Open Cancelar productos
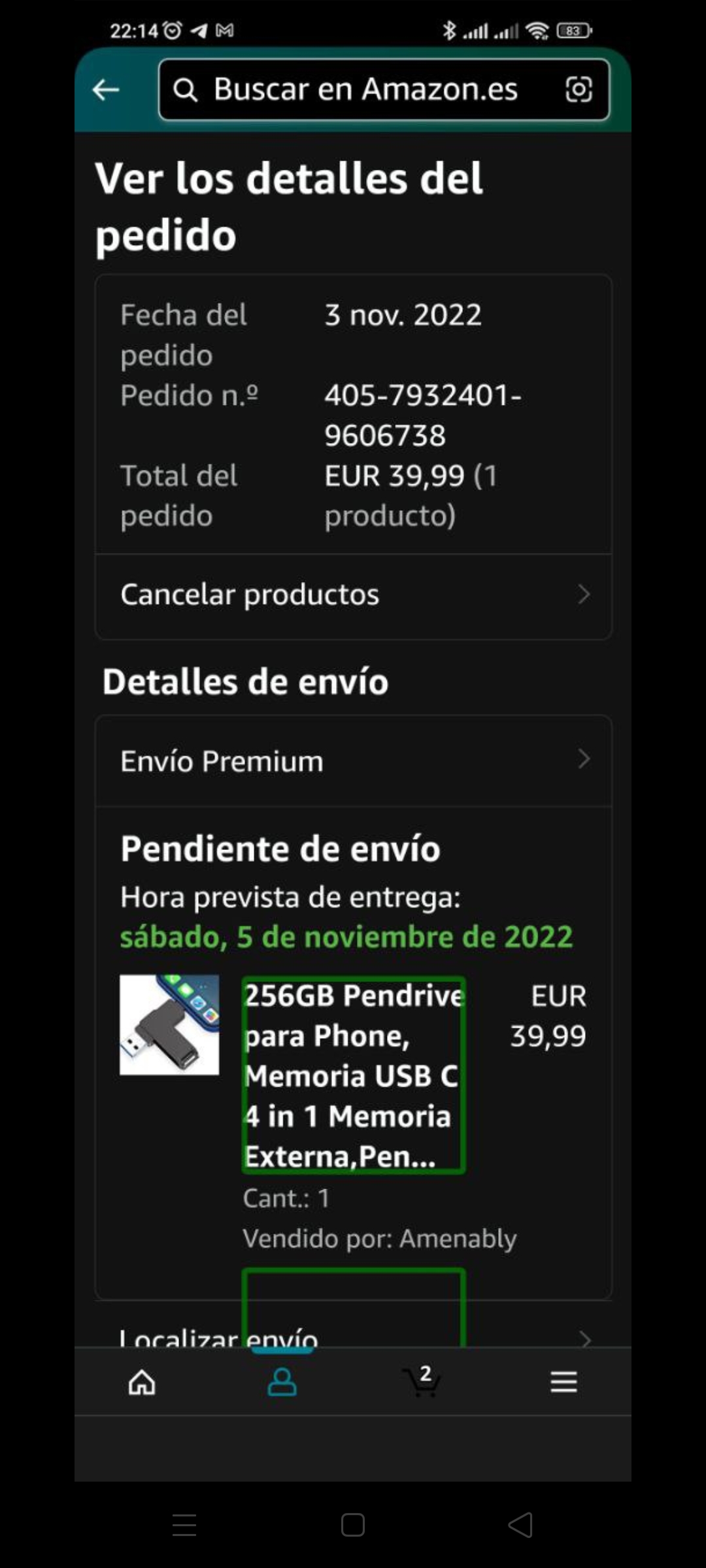The height and width of the screenshot is (1568, 706). 353,595
